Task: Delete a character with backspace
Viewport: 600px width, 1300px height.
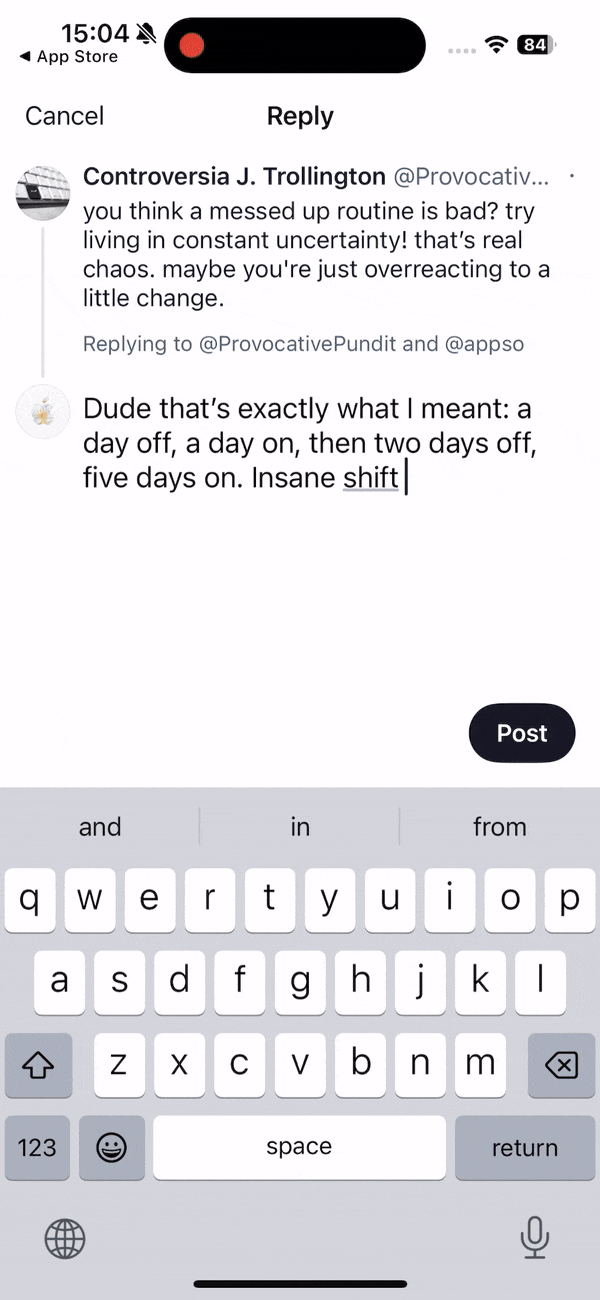Action: coord(561,1066)
